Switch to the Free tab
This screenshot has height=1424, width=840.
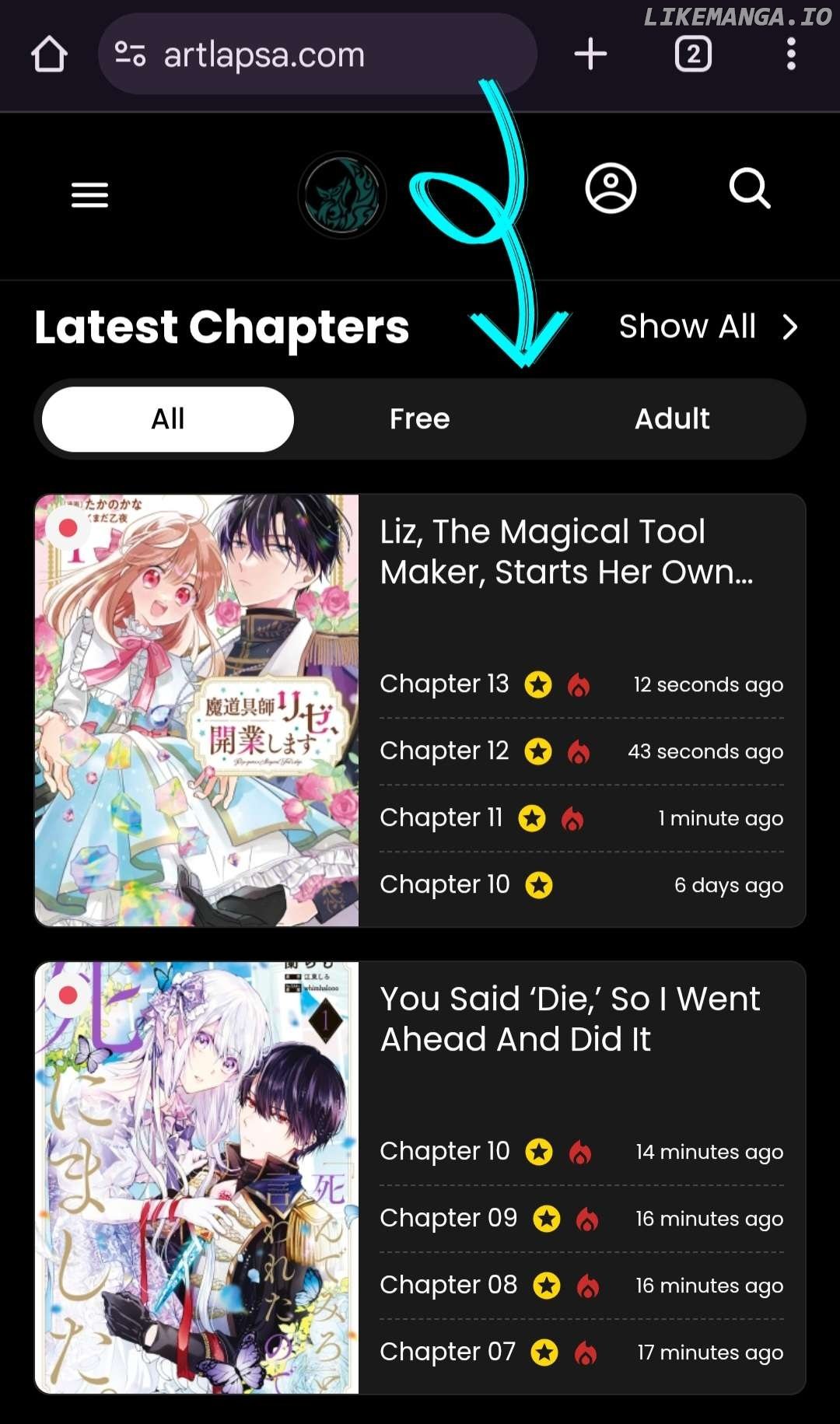[x=419, y=419]
